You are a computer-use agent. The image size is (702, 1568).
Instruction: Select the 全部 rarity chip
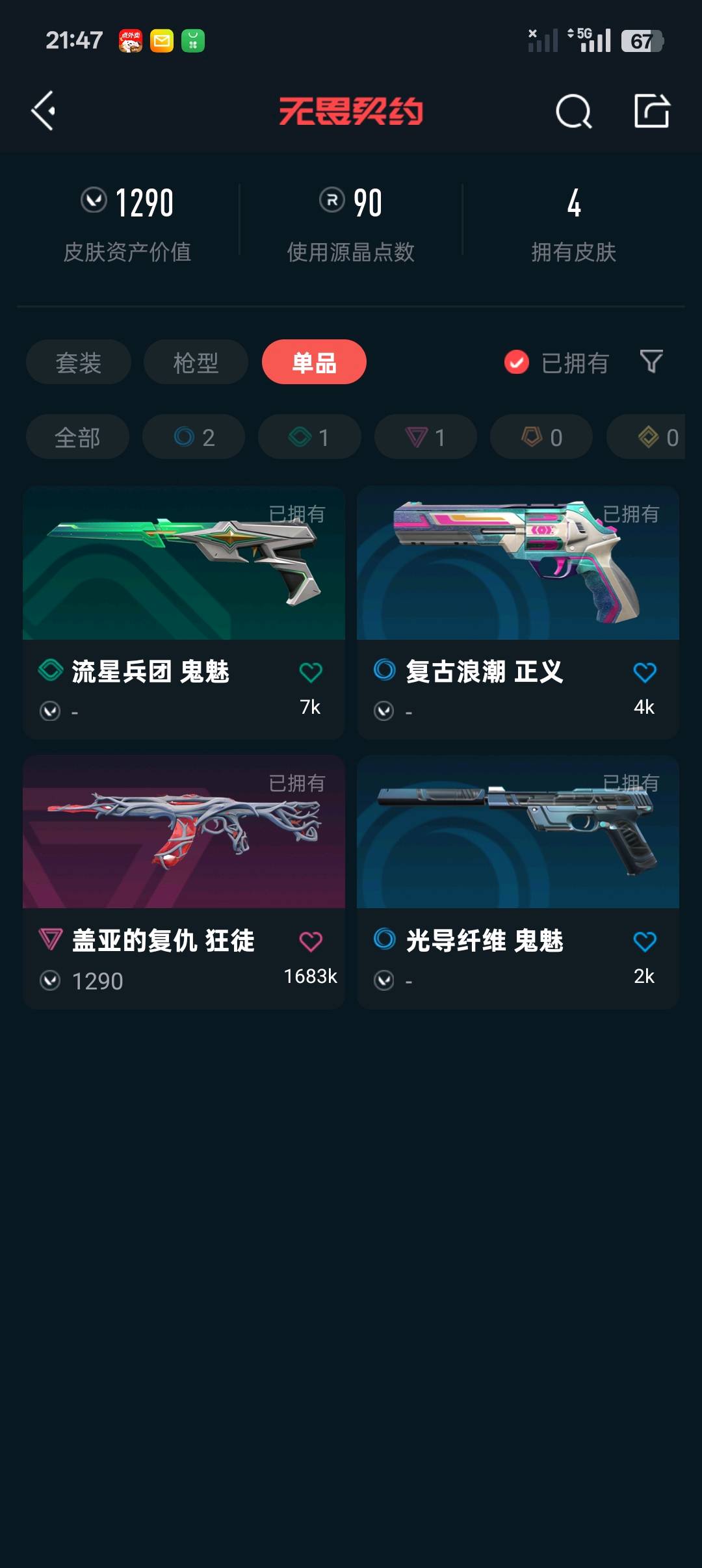coord(77,437)
